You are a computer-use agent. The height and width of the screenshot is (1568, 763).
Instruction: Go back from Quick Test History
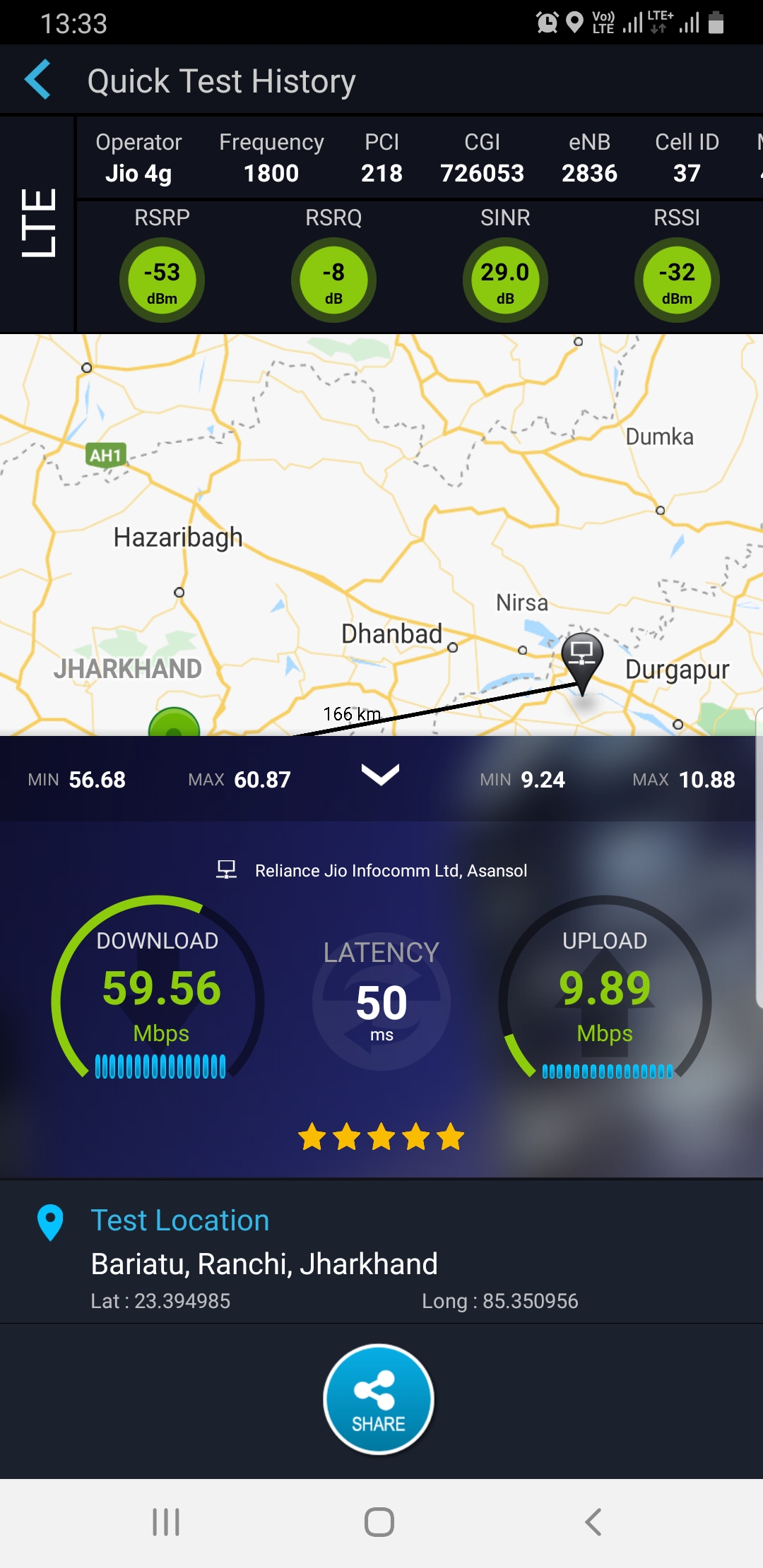38,80
